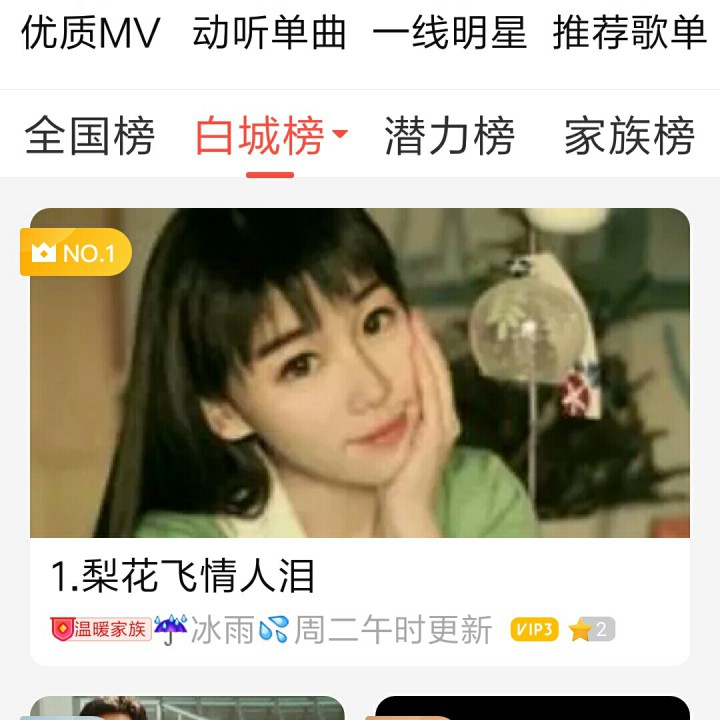Switch to 动听单曲 section

coord(269,33)
